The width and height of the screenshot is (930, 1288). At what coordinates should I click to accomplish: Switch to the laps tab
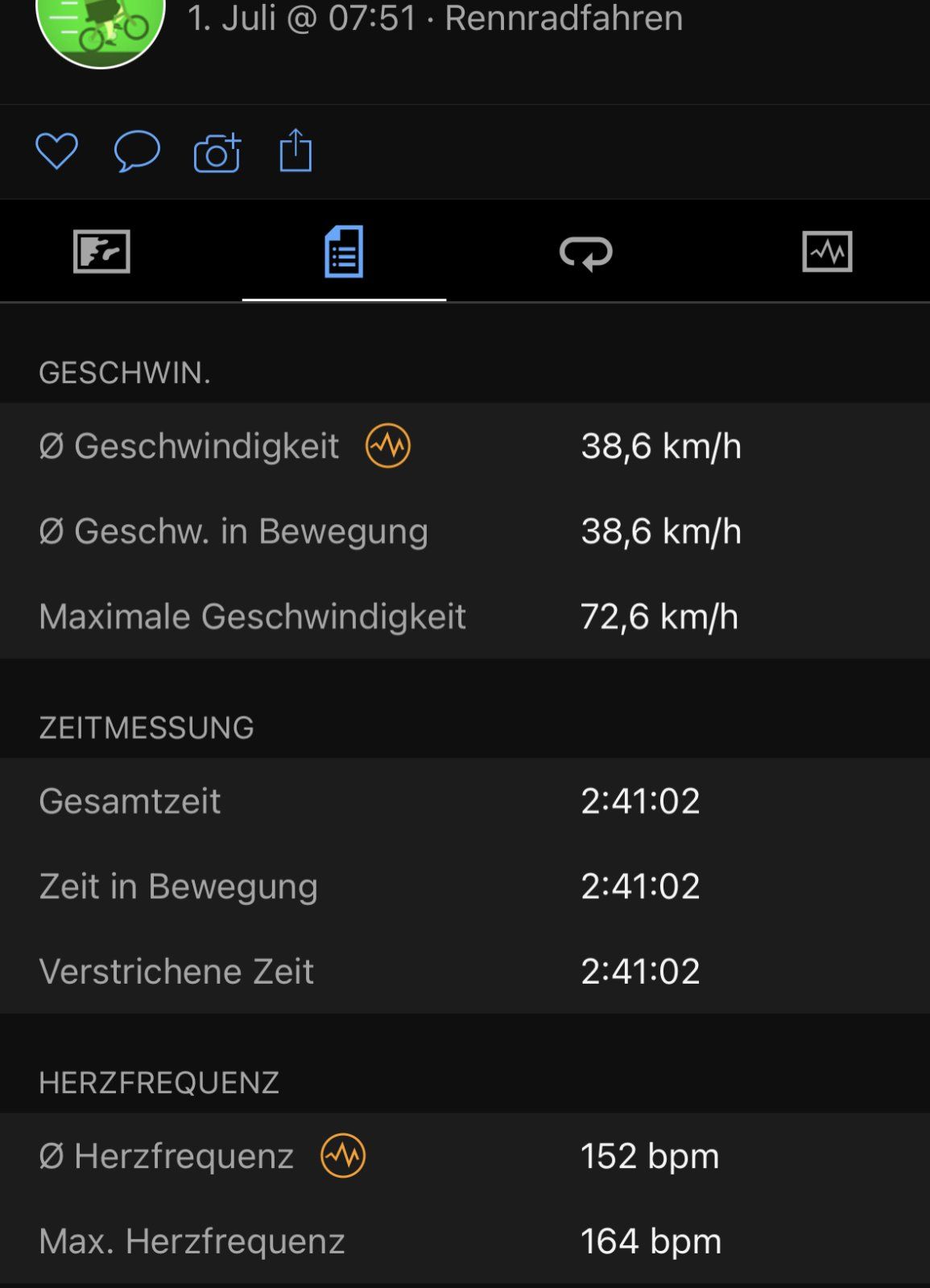coord(585,253)
